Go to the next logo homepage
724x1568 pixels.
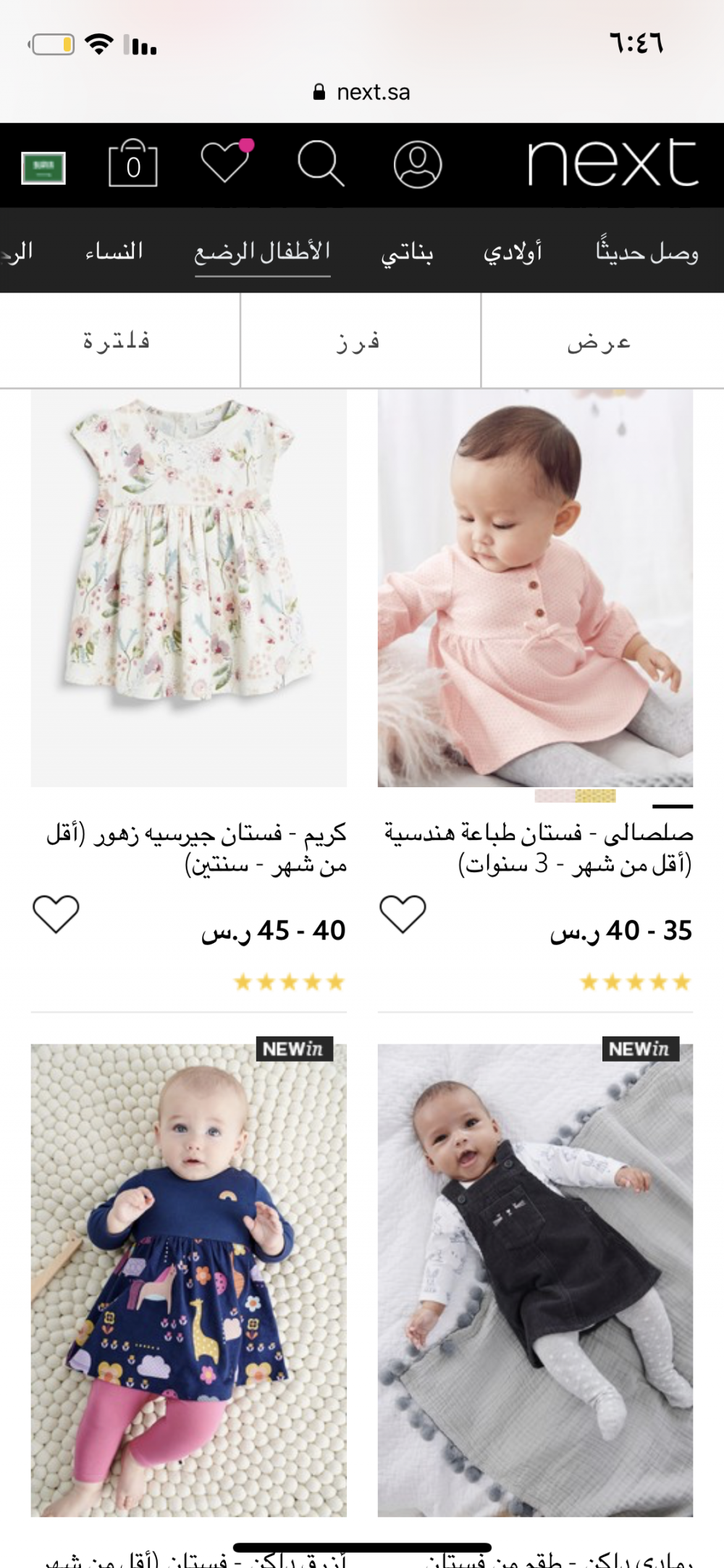[x=612, y=164]
